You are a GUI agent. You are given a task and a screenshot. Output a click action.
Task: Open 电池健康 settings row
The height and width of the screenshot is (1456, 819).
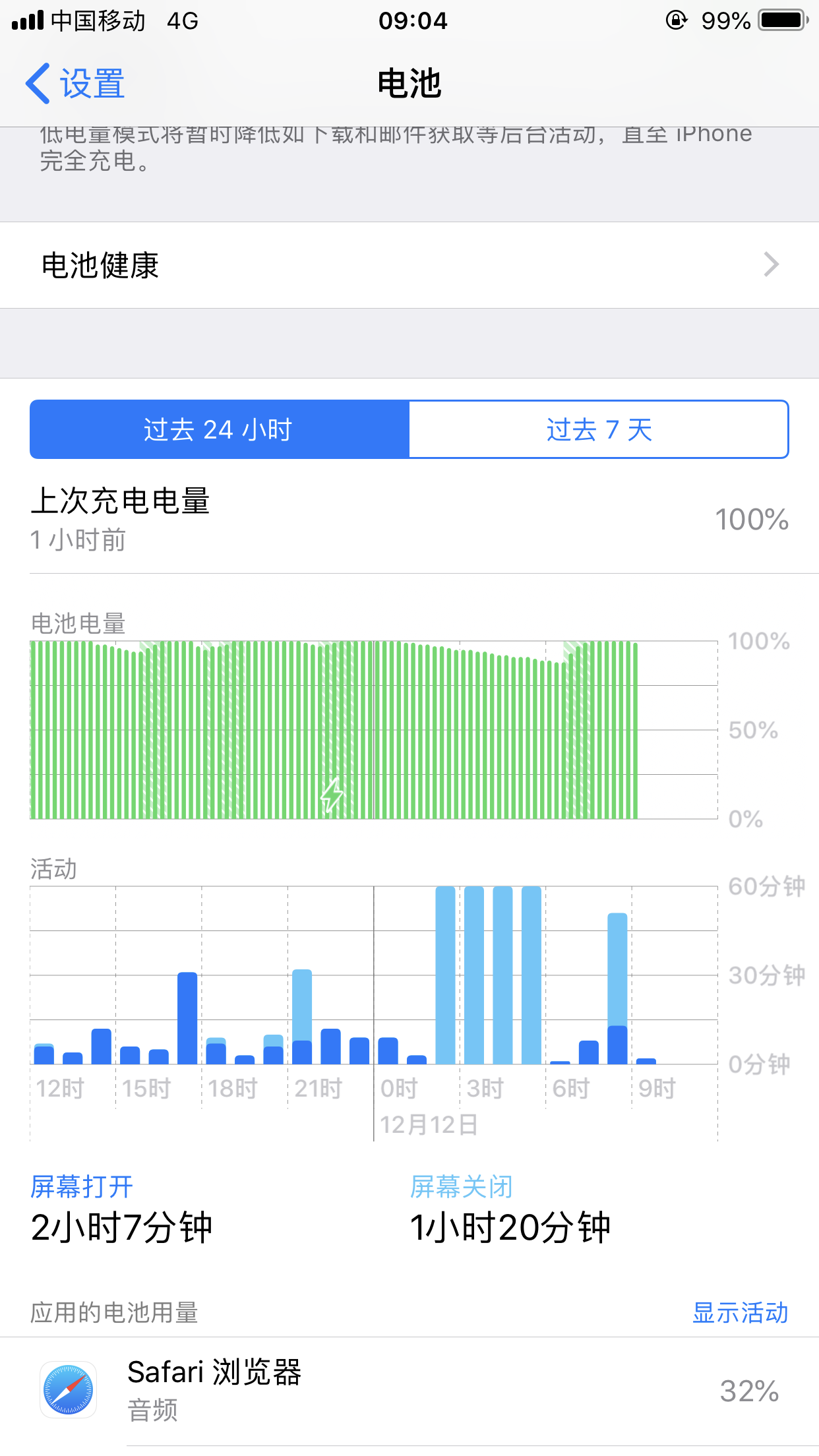tap(409, 265)
